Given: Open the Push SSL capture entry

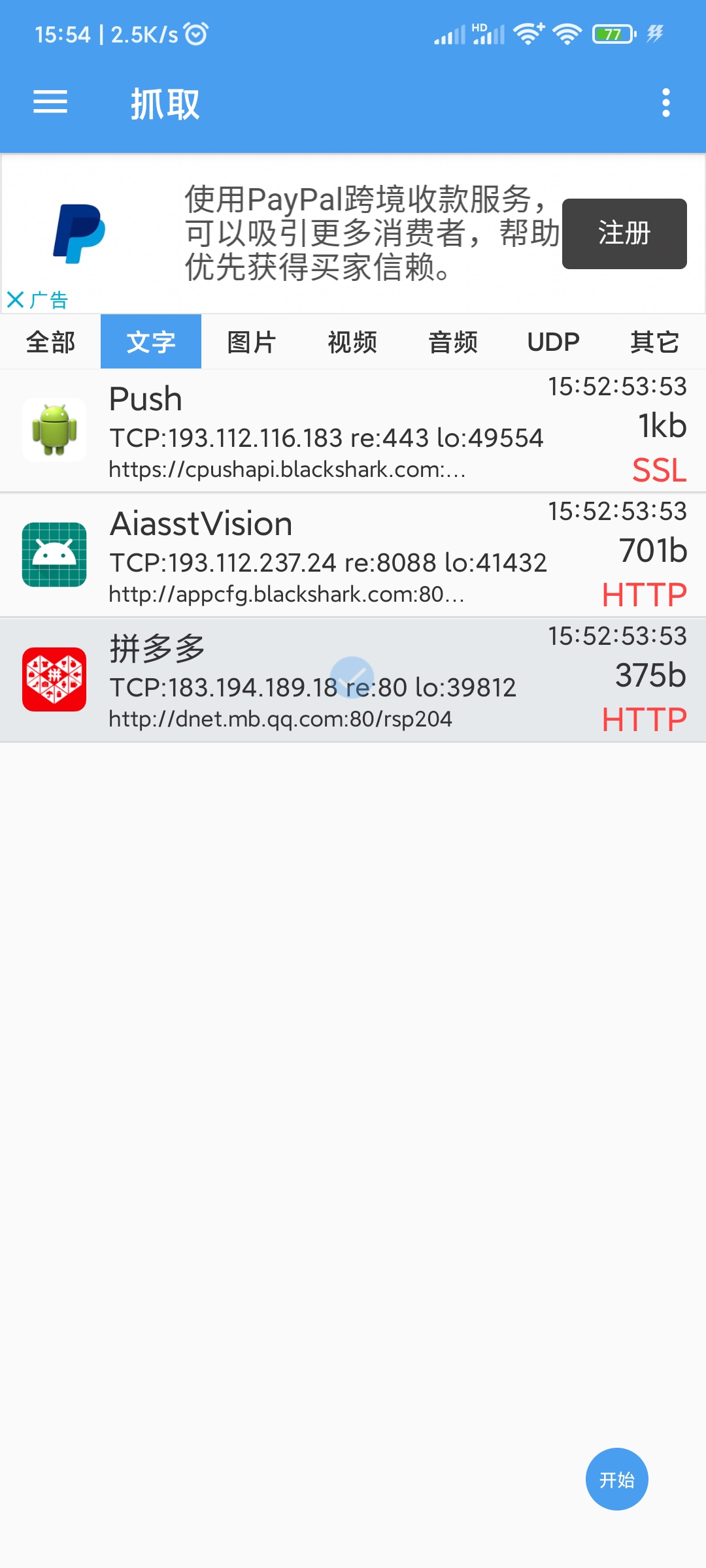Looking at the screenshot, I should point(353,431).
